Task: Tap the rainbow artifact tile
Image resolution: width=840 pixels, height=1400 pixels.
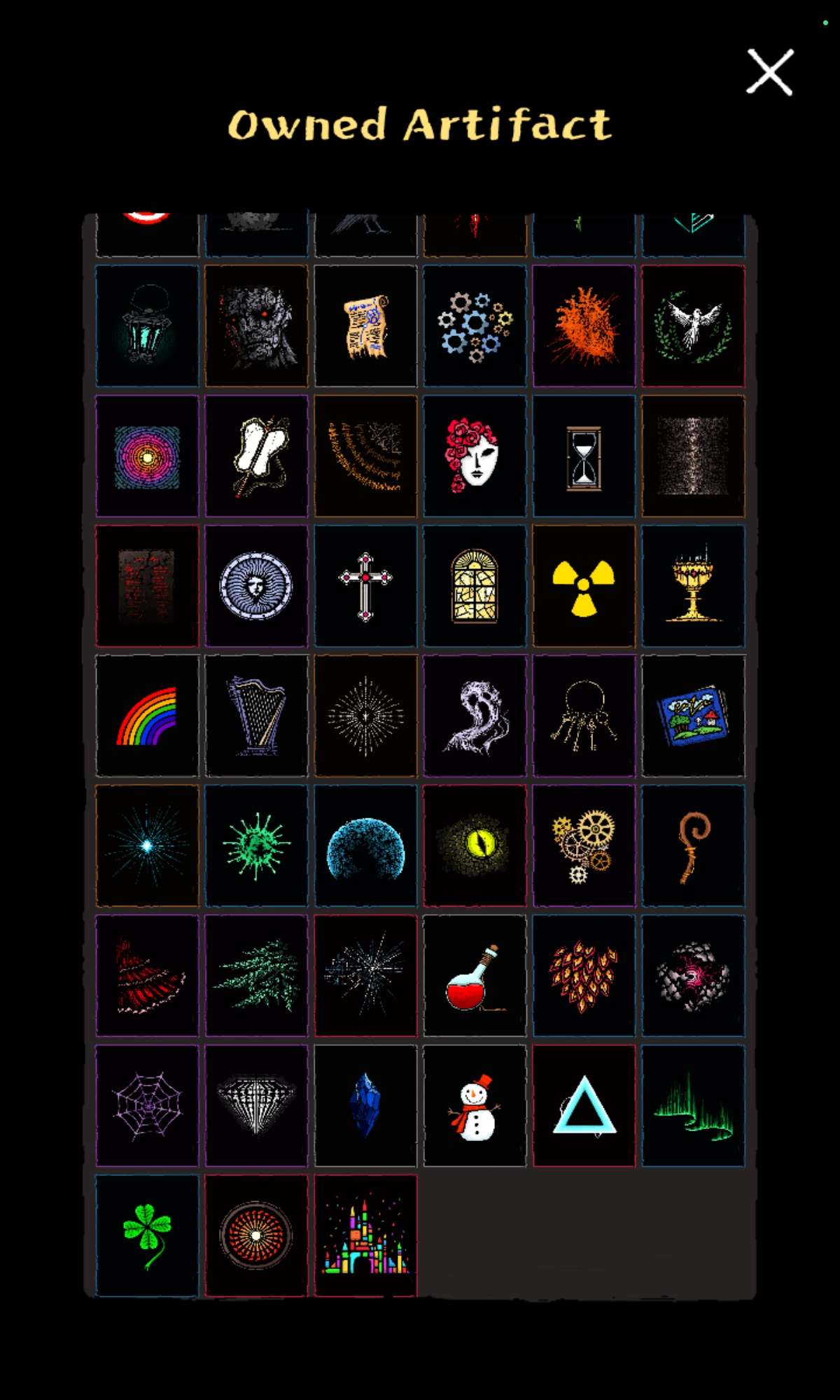Action: [147, 715]
